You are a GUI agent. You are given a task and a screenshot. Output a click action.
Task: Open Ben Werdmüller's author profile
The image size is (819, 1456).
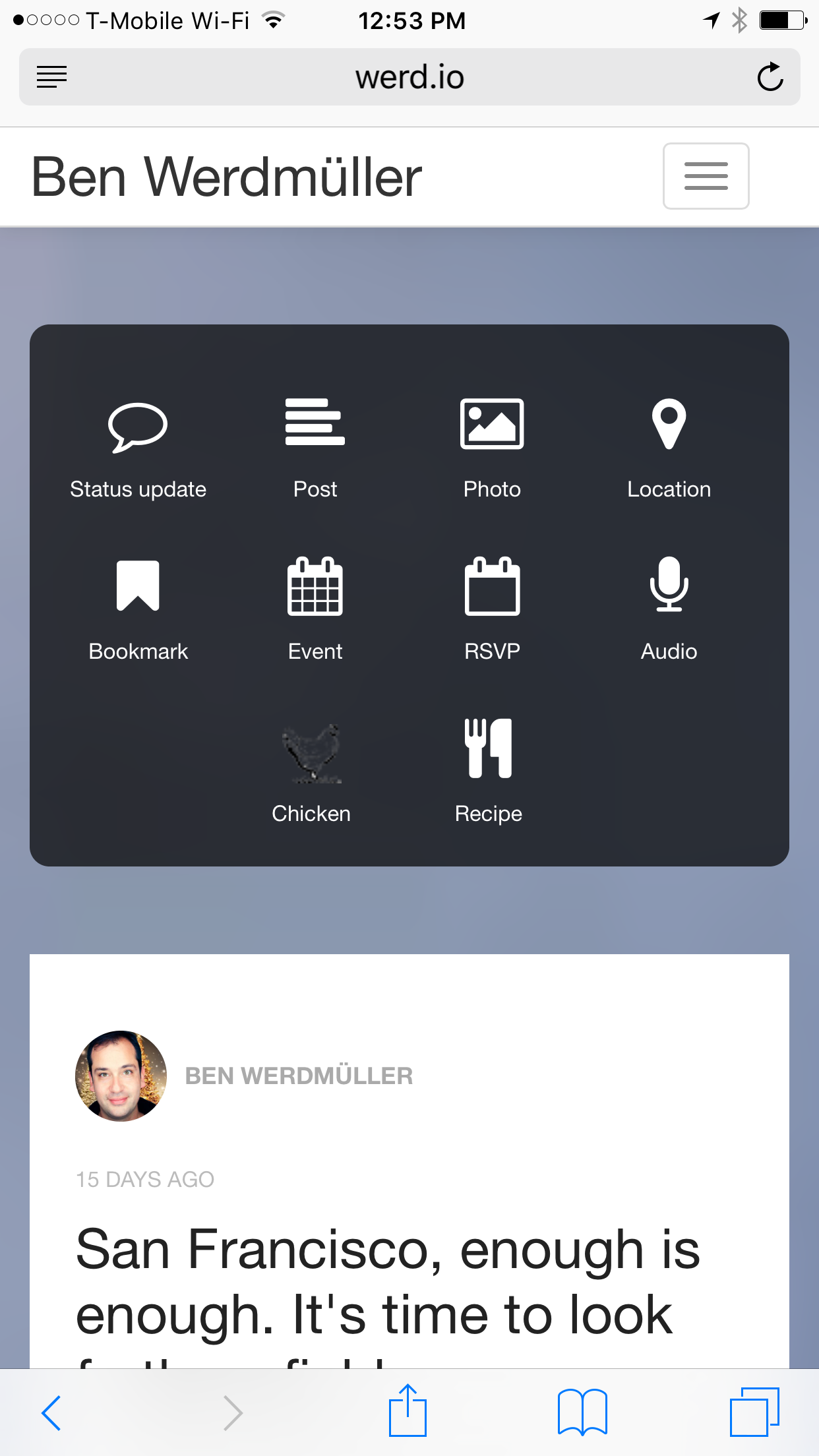click(x=299, y=1076)
